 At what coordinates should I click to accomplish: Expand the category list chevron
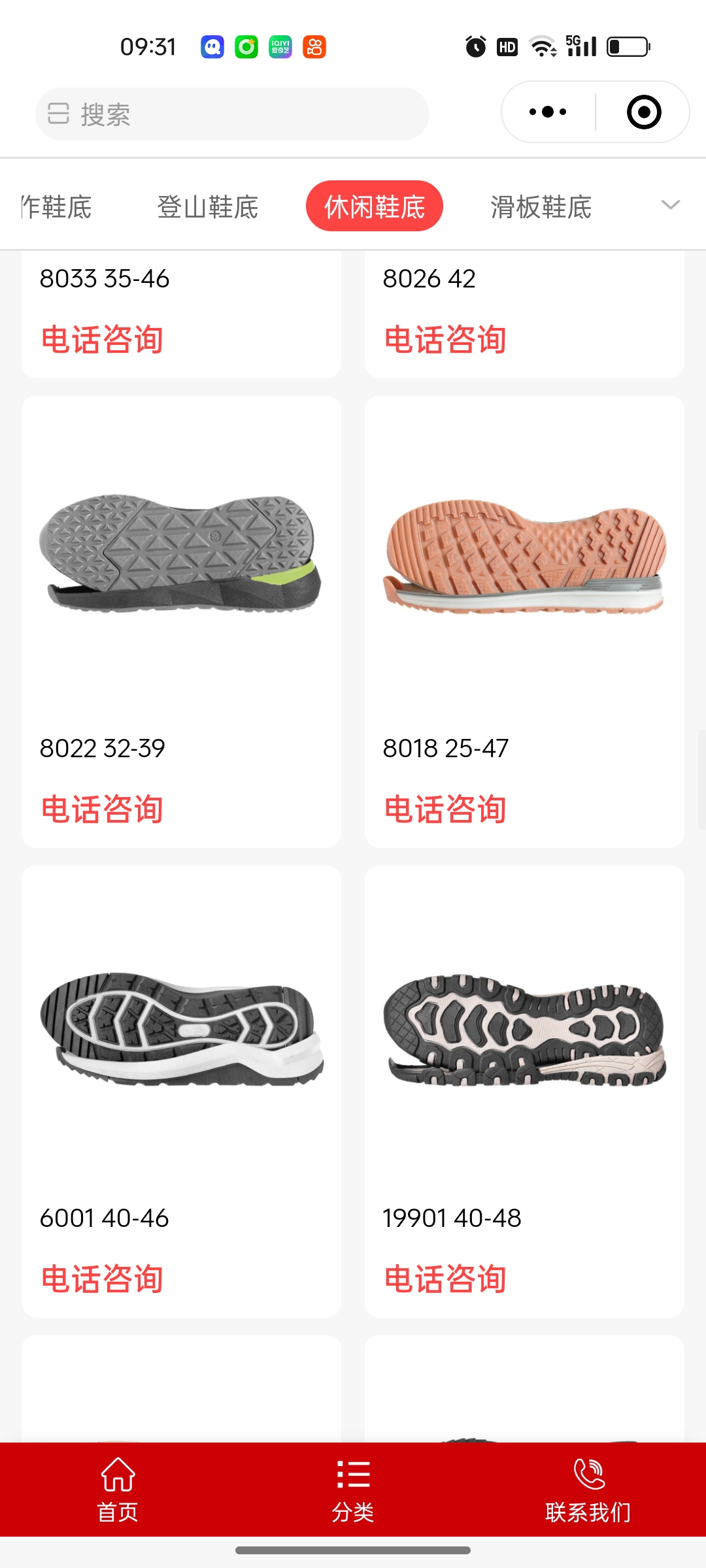(670, 205)
